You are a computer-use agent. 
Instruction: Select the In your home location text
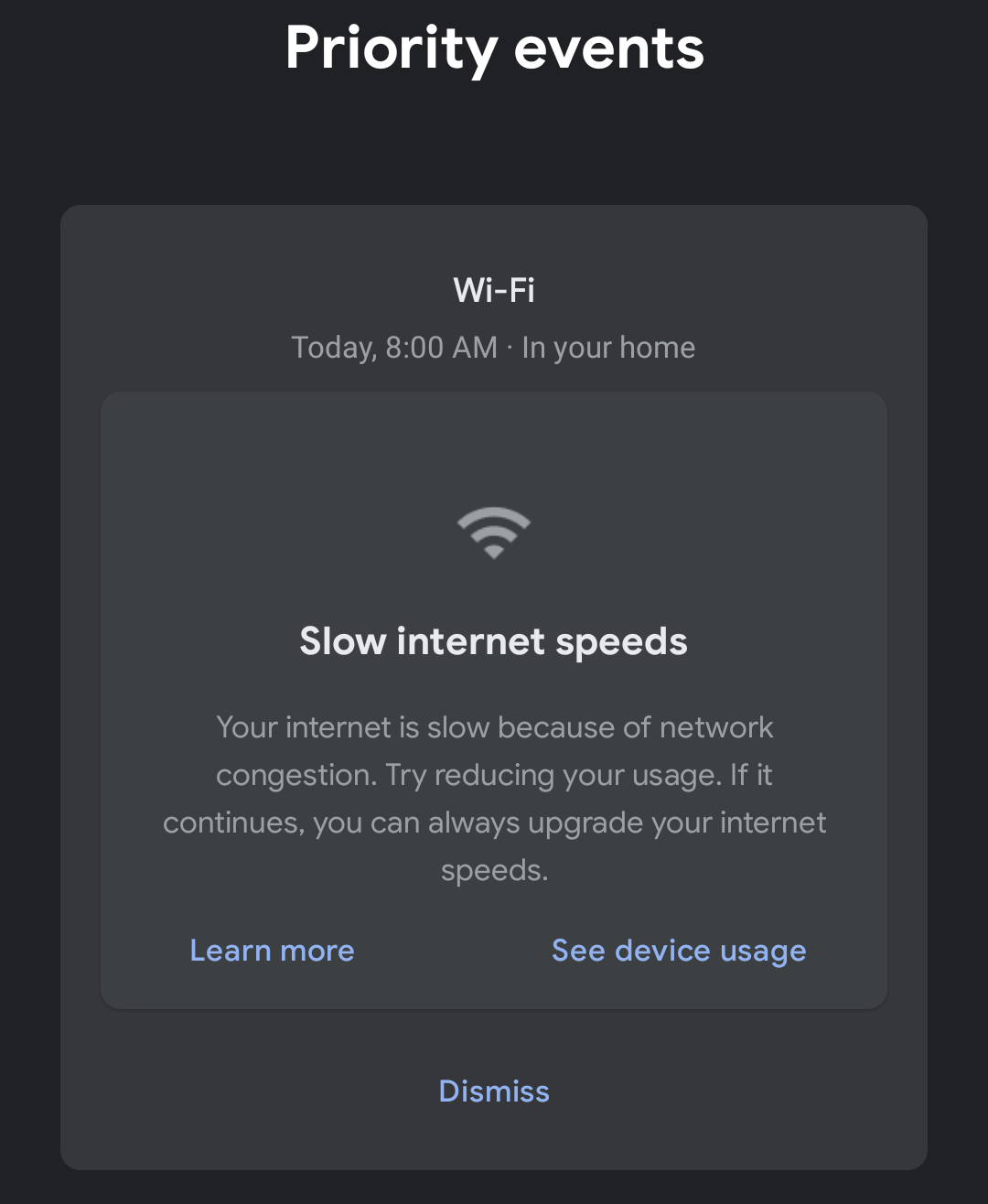click(607, 348)
